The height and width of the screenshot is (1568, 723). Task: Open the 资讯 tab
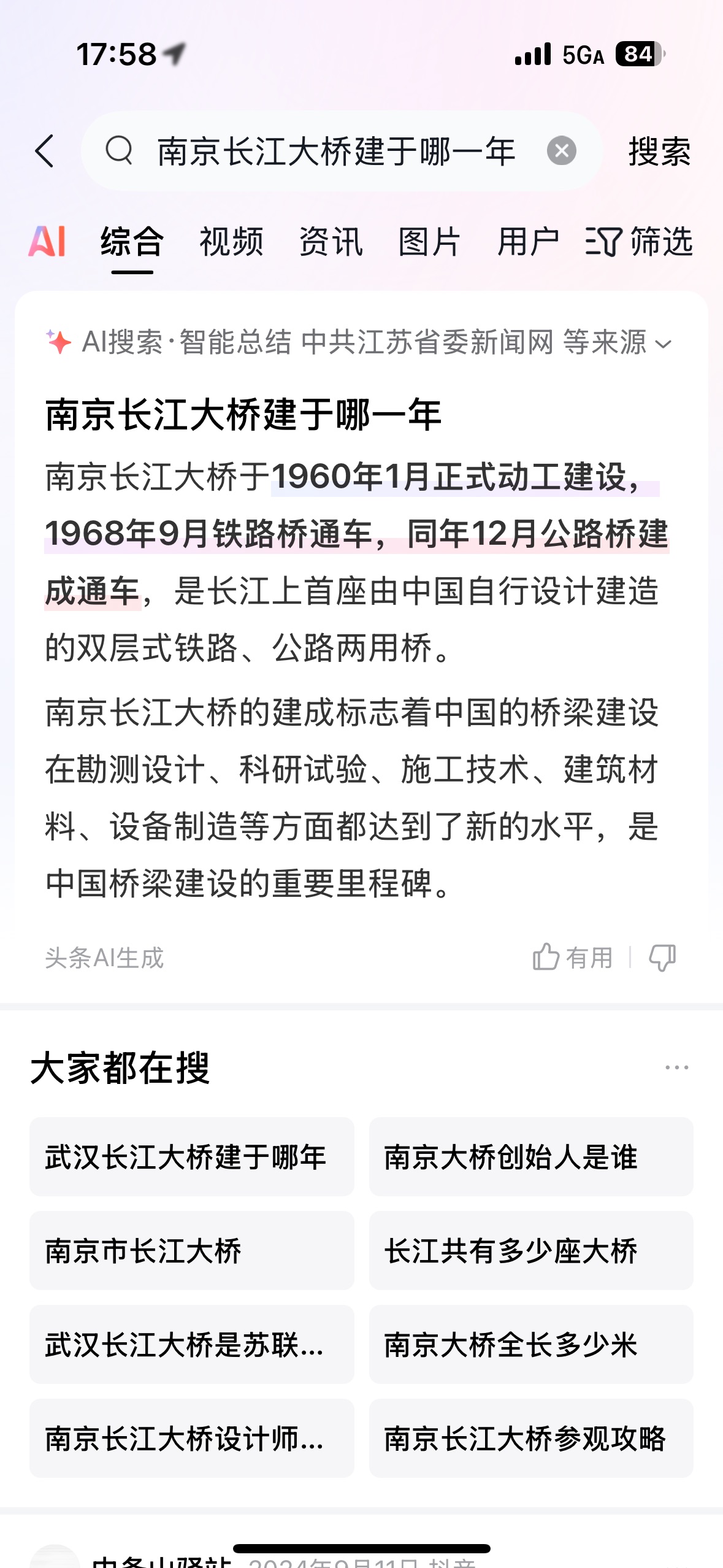click(x=331, y=241)
